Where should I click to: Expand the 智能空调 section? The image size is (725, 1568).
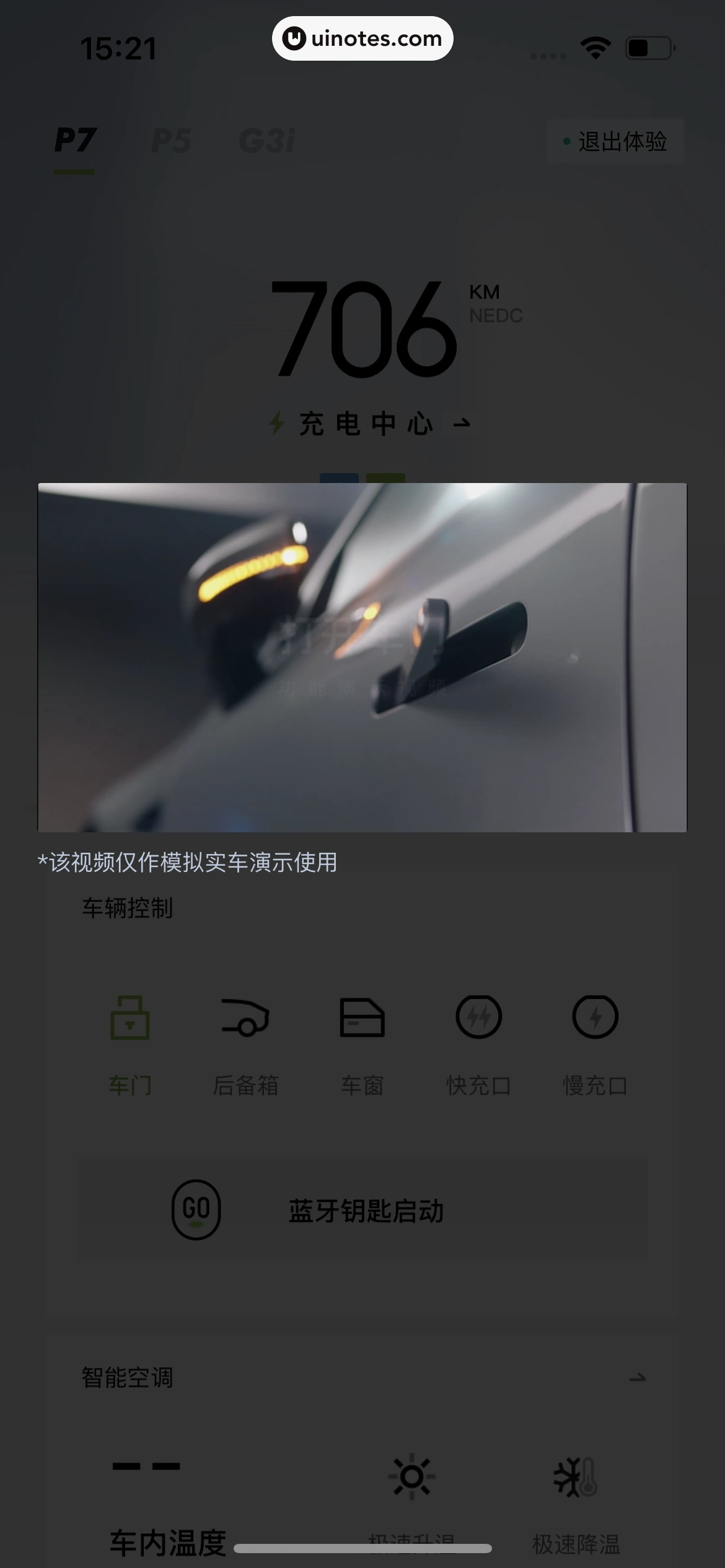(362, 1377)
